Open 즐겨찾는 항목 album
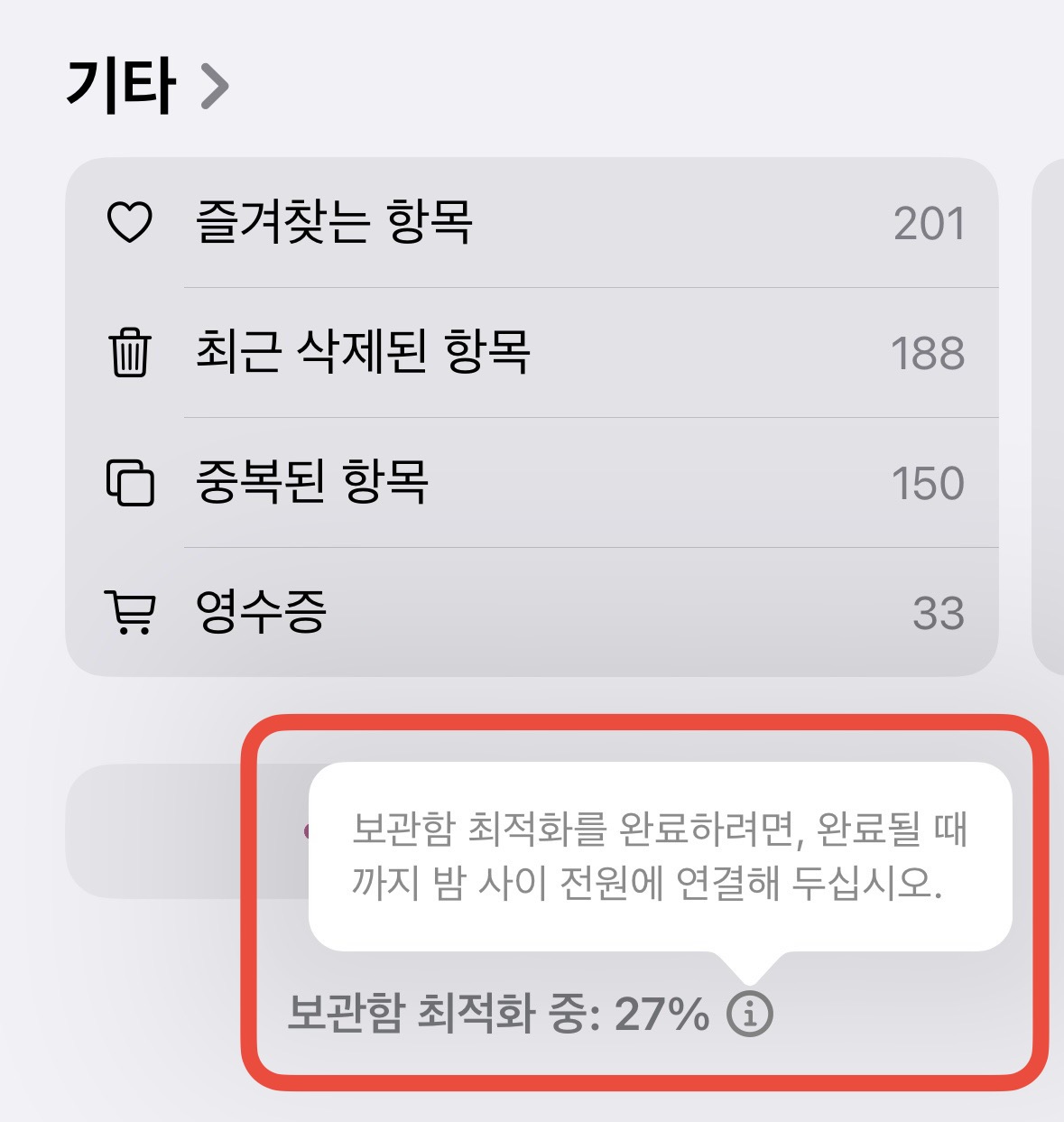The height and width of the screenshot is (1122, 1064). [532, 223]
